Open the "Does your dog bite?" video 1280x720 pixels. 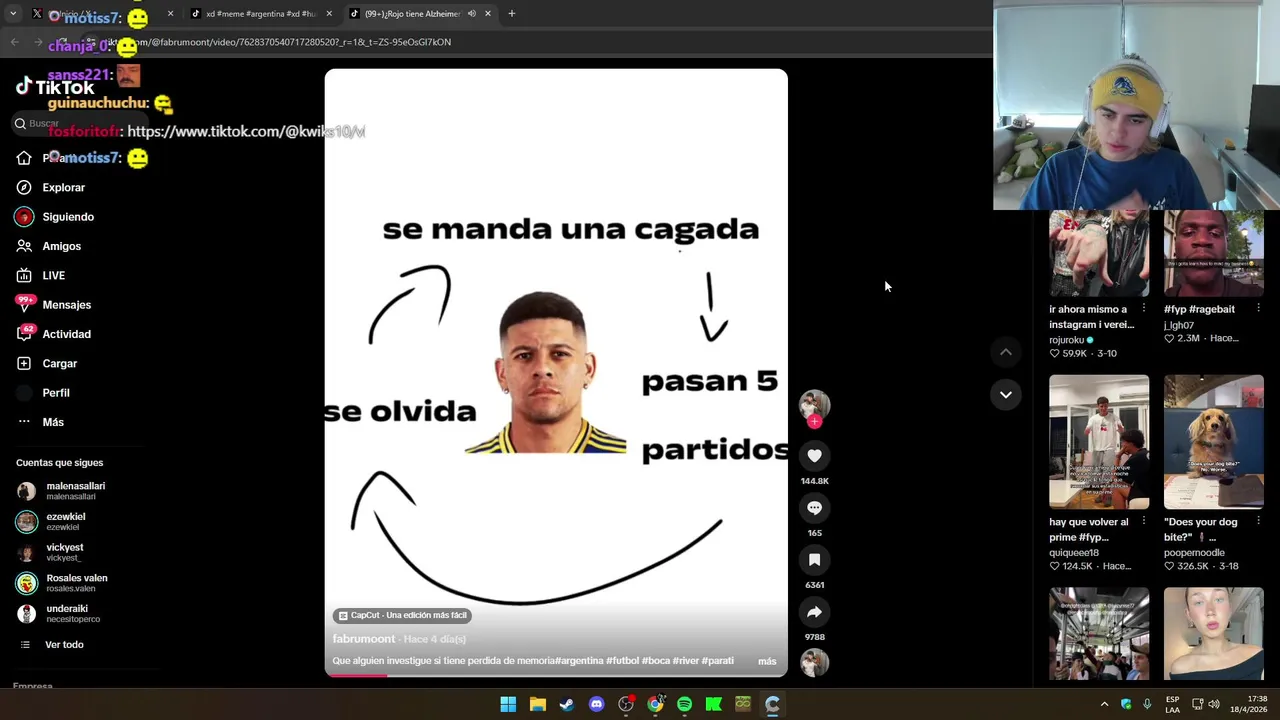[x=1213, y=442]
